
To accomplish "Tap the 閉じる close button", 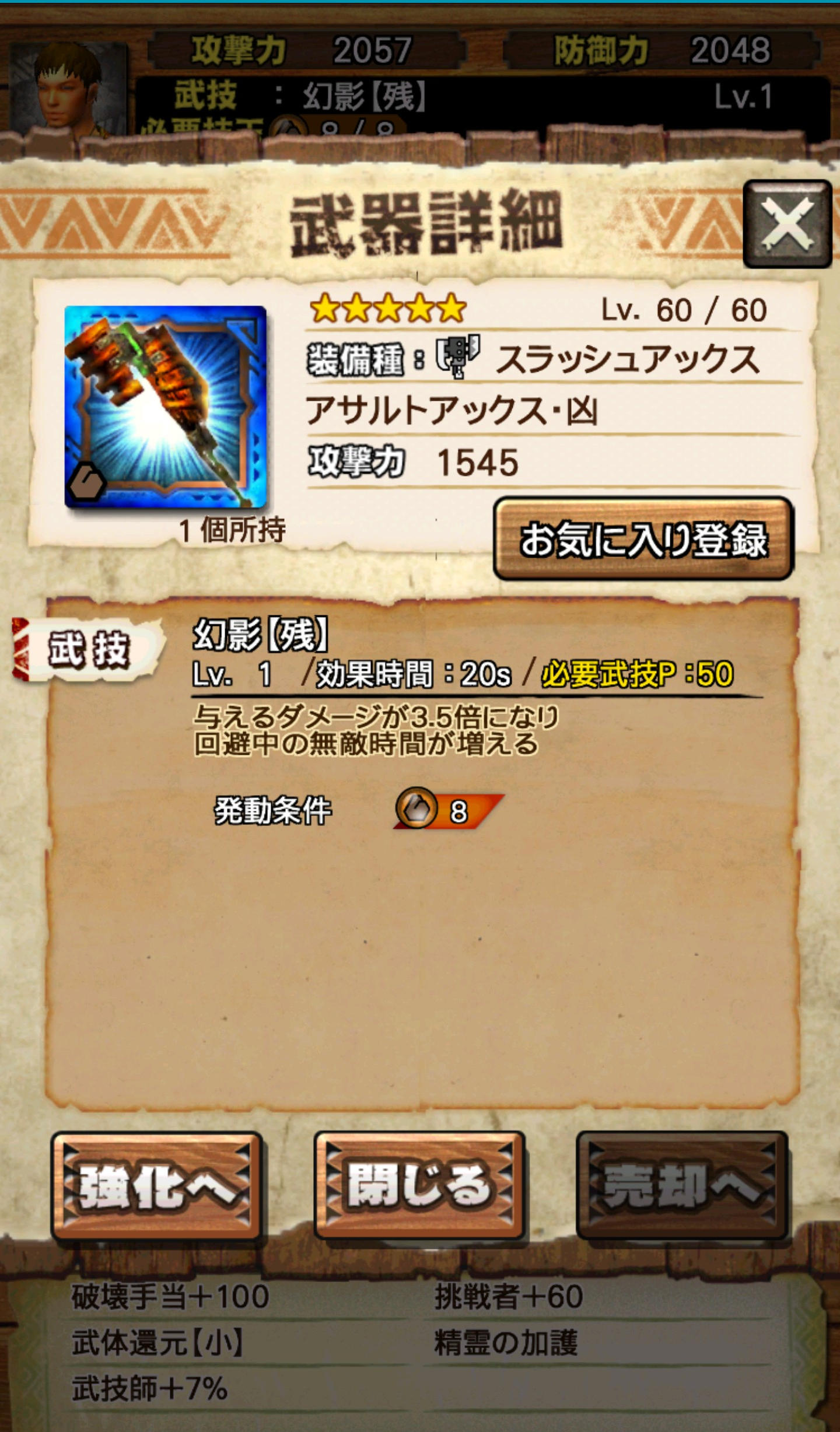I will tap(419, 1186).
